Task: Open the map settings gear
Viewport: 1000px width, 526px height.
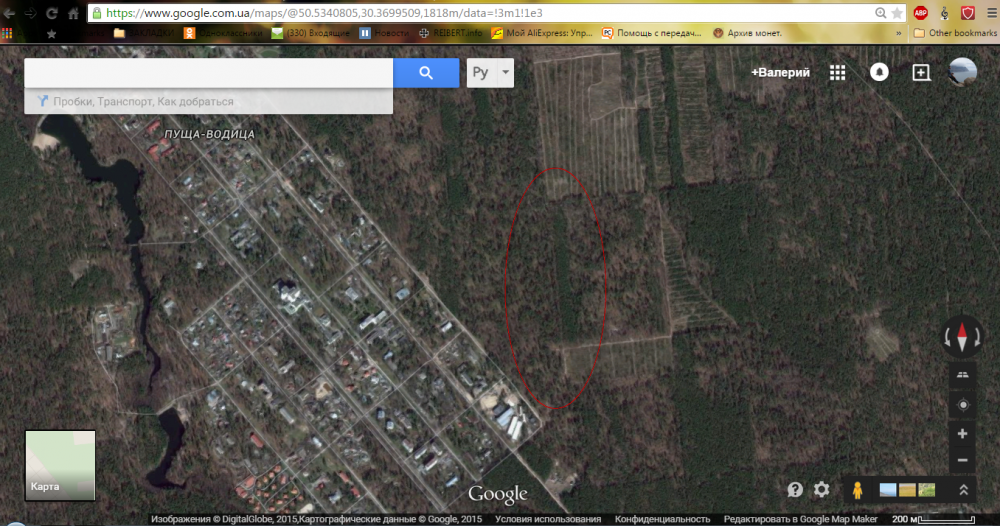Action: coord(822,489)
